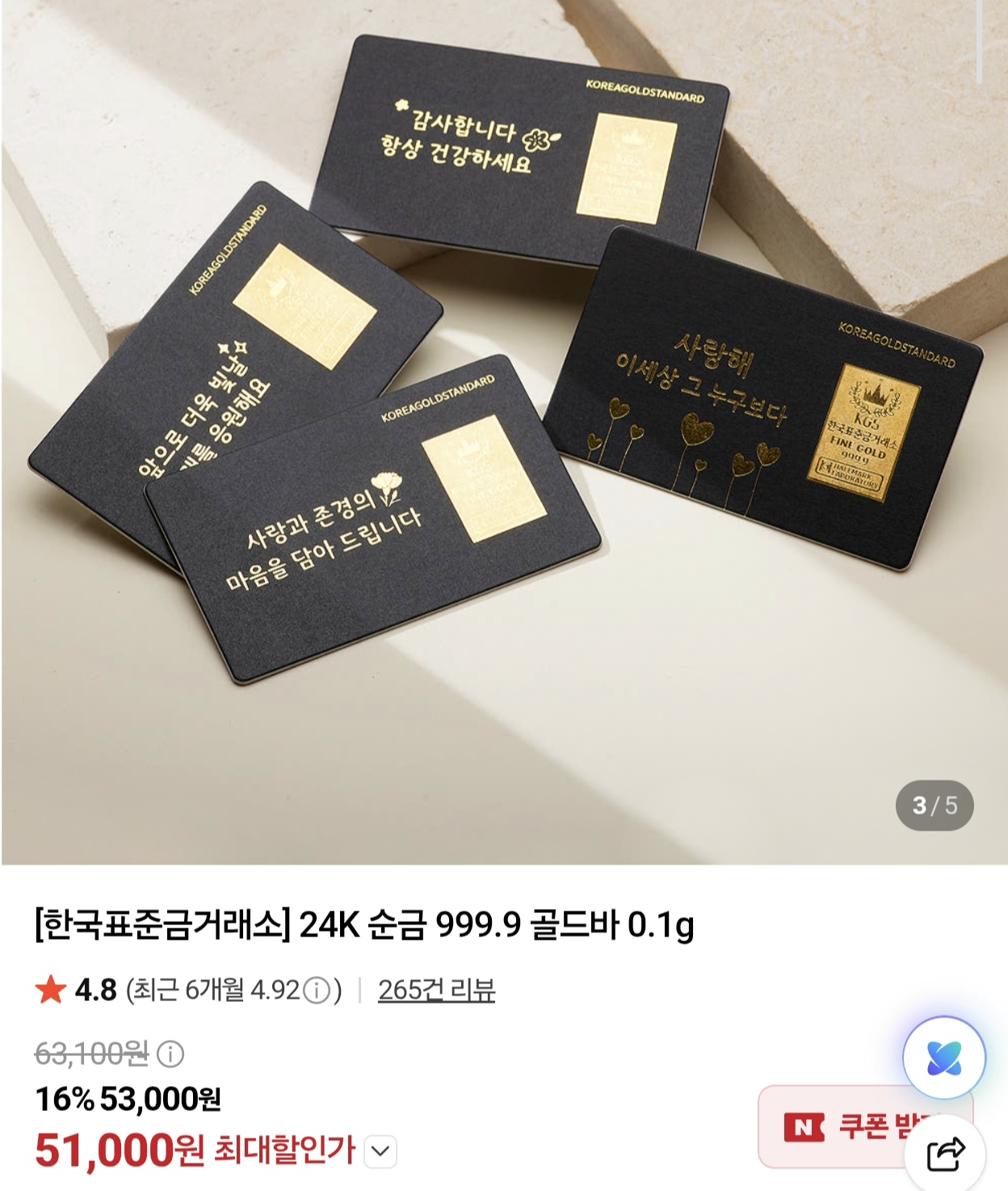Open the product image in full view

coord(504,432)
